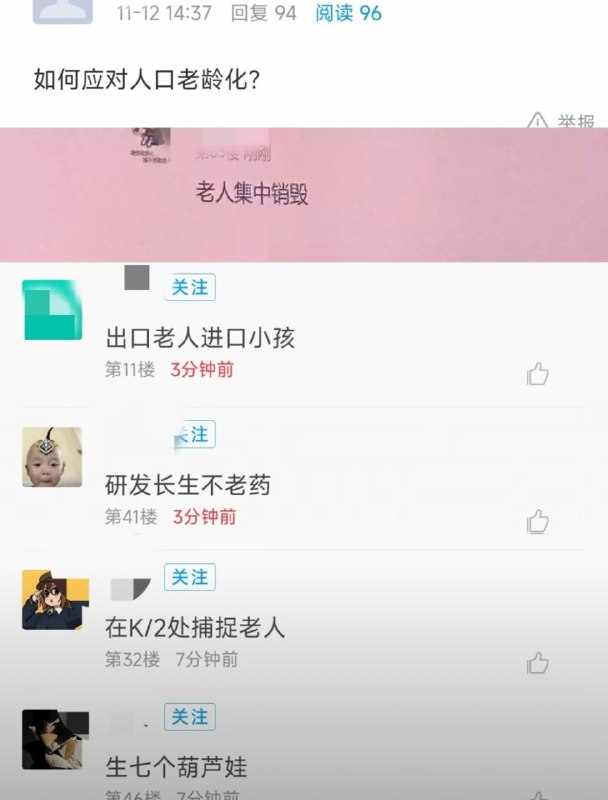This screenshot has width=608, height=800.
Task: Like the comment 研发长生不老药
Action: [538, 521]
